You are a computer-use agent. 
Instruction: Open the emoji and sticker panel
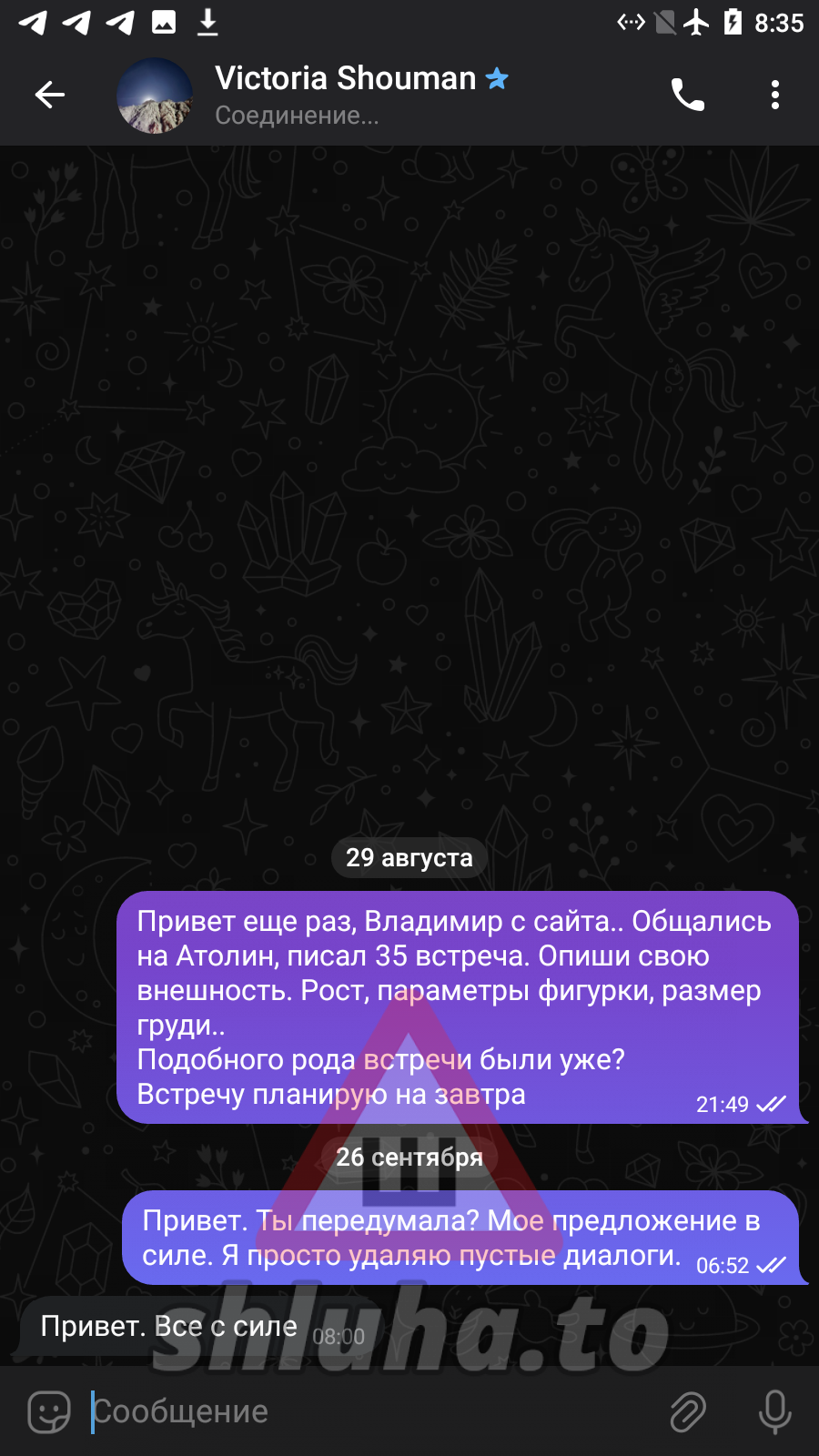click(49, 1411)
